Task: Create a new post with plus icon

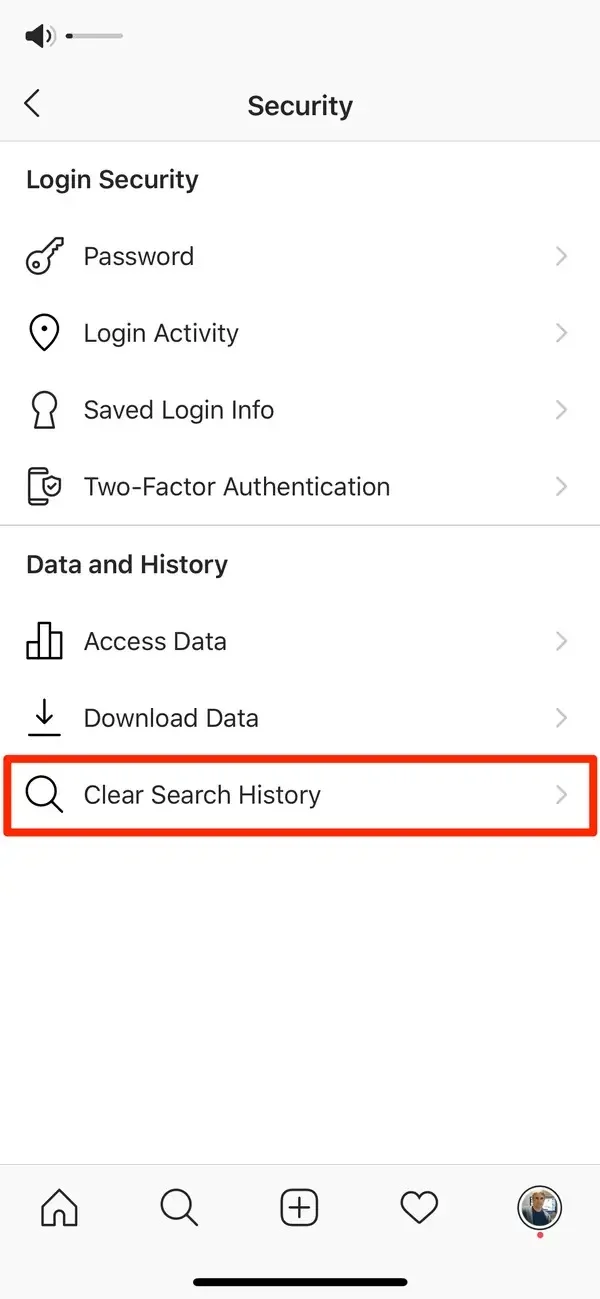Action: click(299, 1208)
